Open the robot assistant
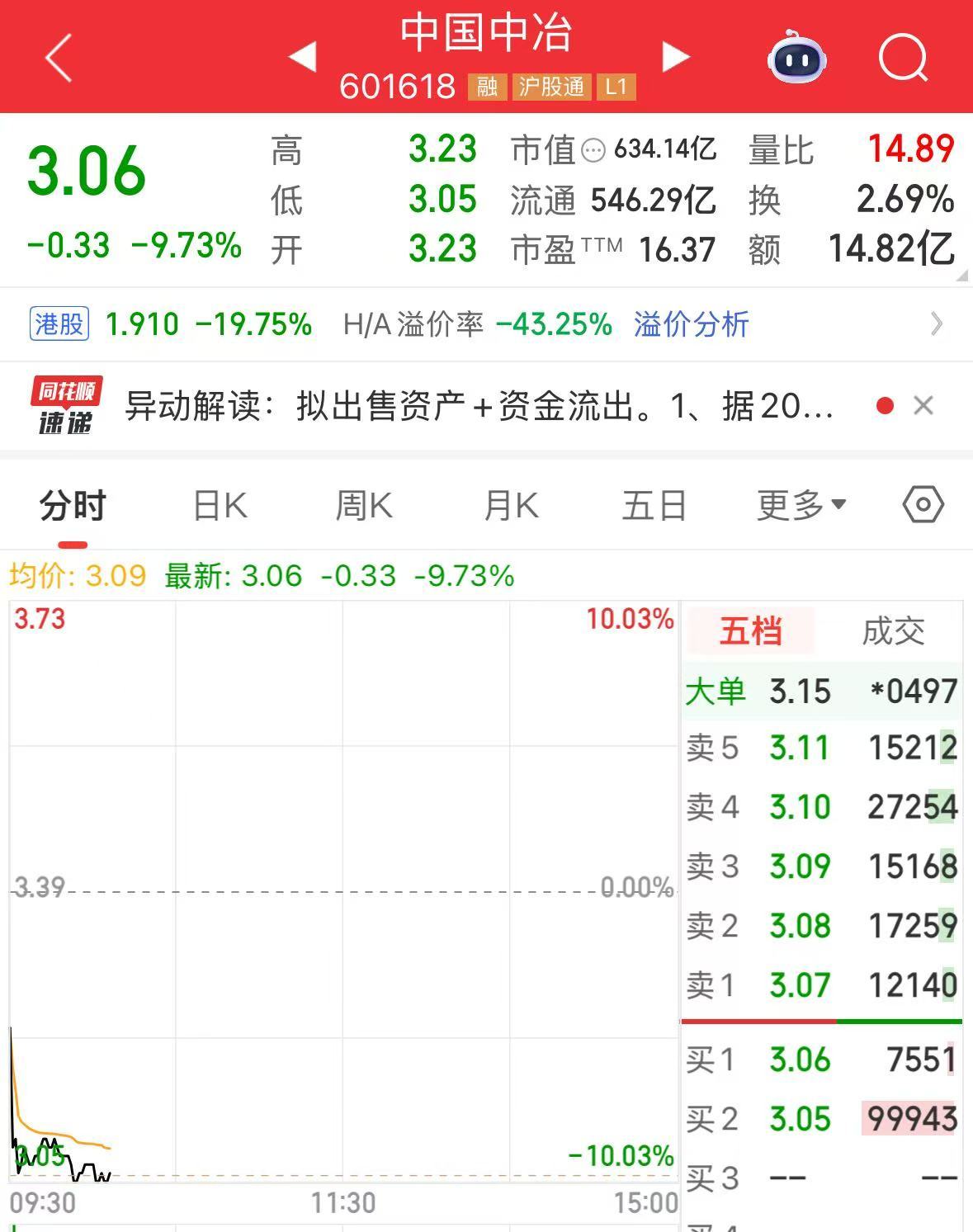 pyautogui.click(x=796, y=58)
